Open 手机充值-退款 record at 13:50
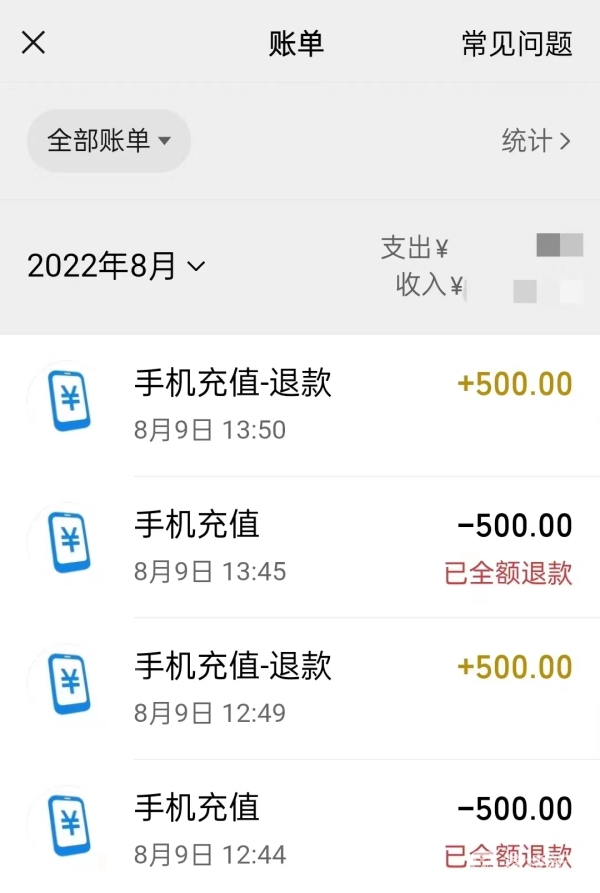 click(x=300, y=405)
